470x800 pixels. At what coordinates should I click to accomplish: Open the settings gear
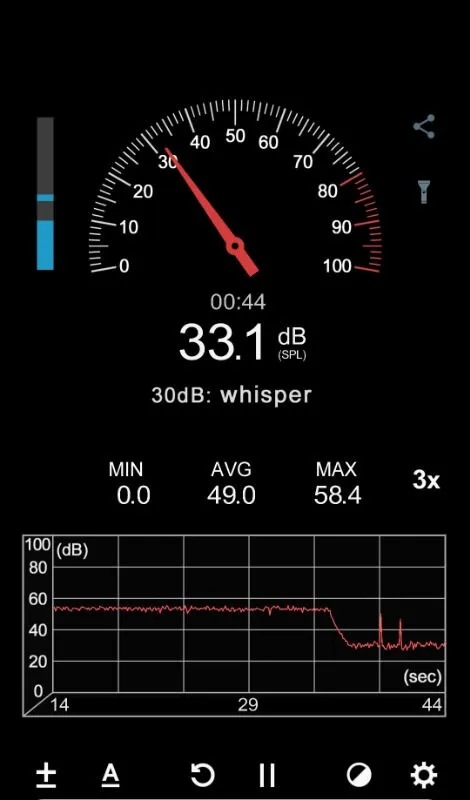(424, 776)
